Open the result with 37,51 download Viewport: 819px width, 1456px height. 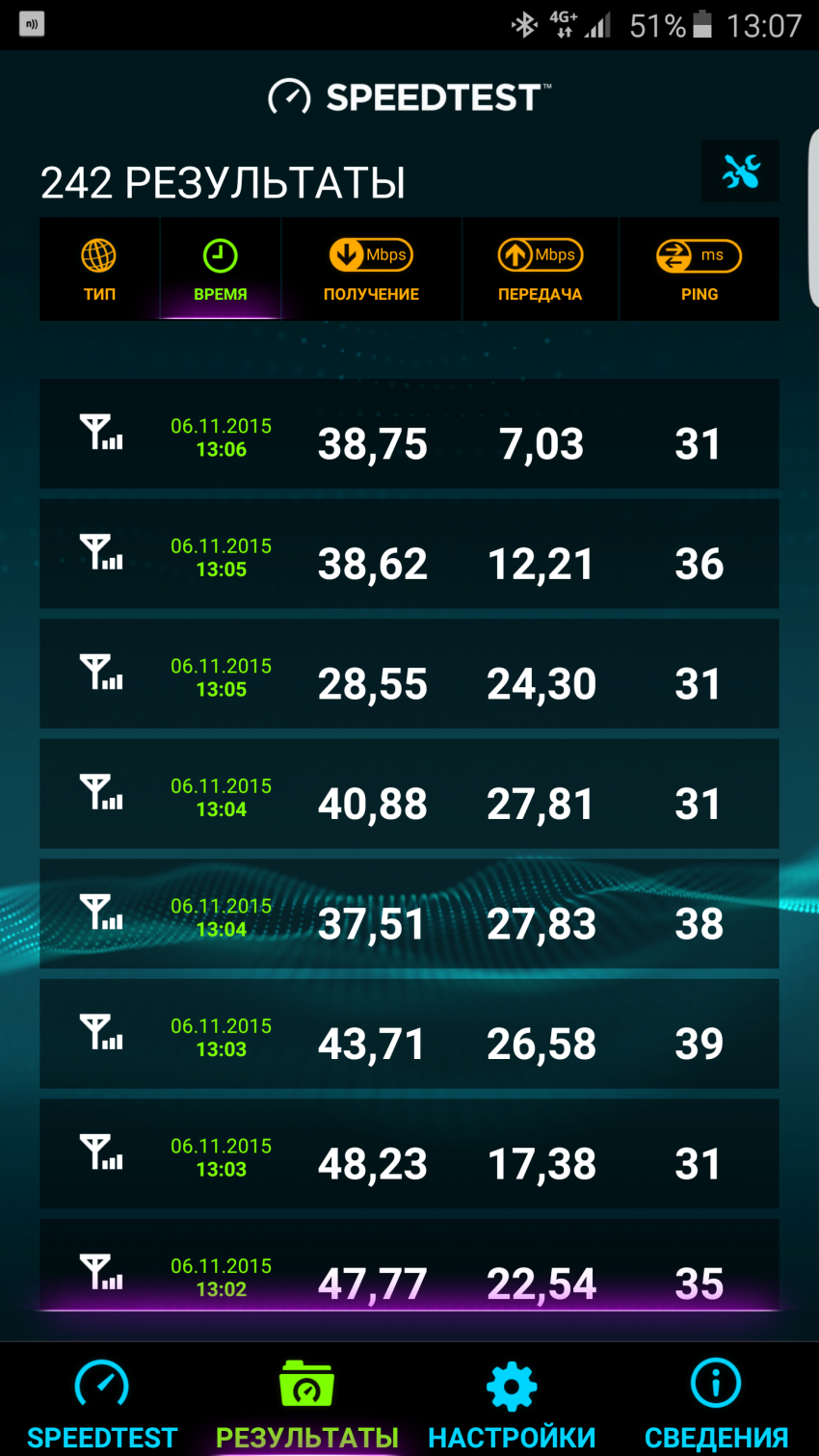tap(409, 914)
